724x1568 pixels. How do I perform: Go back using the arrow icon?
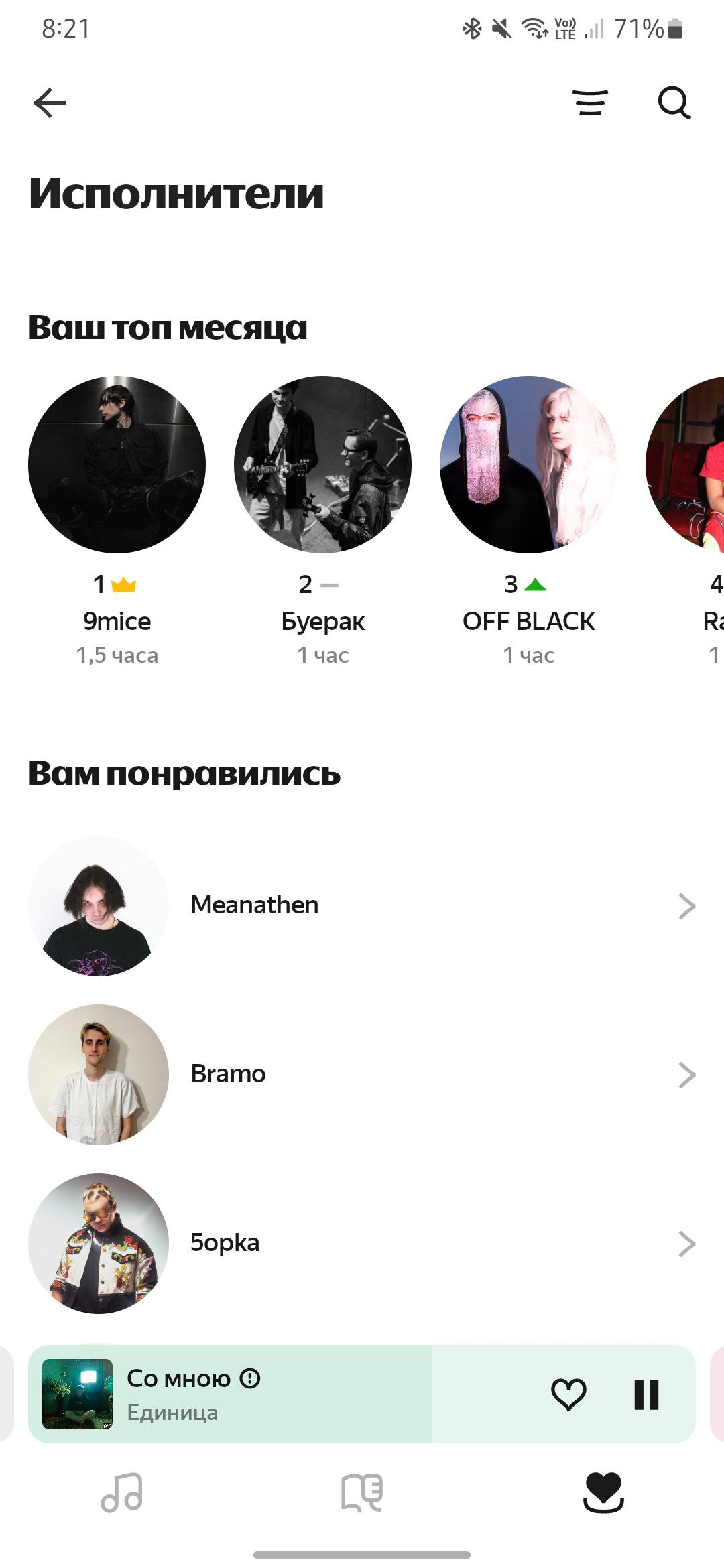(x=50, y=103)
